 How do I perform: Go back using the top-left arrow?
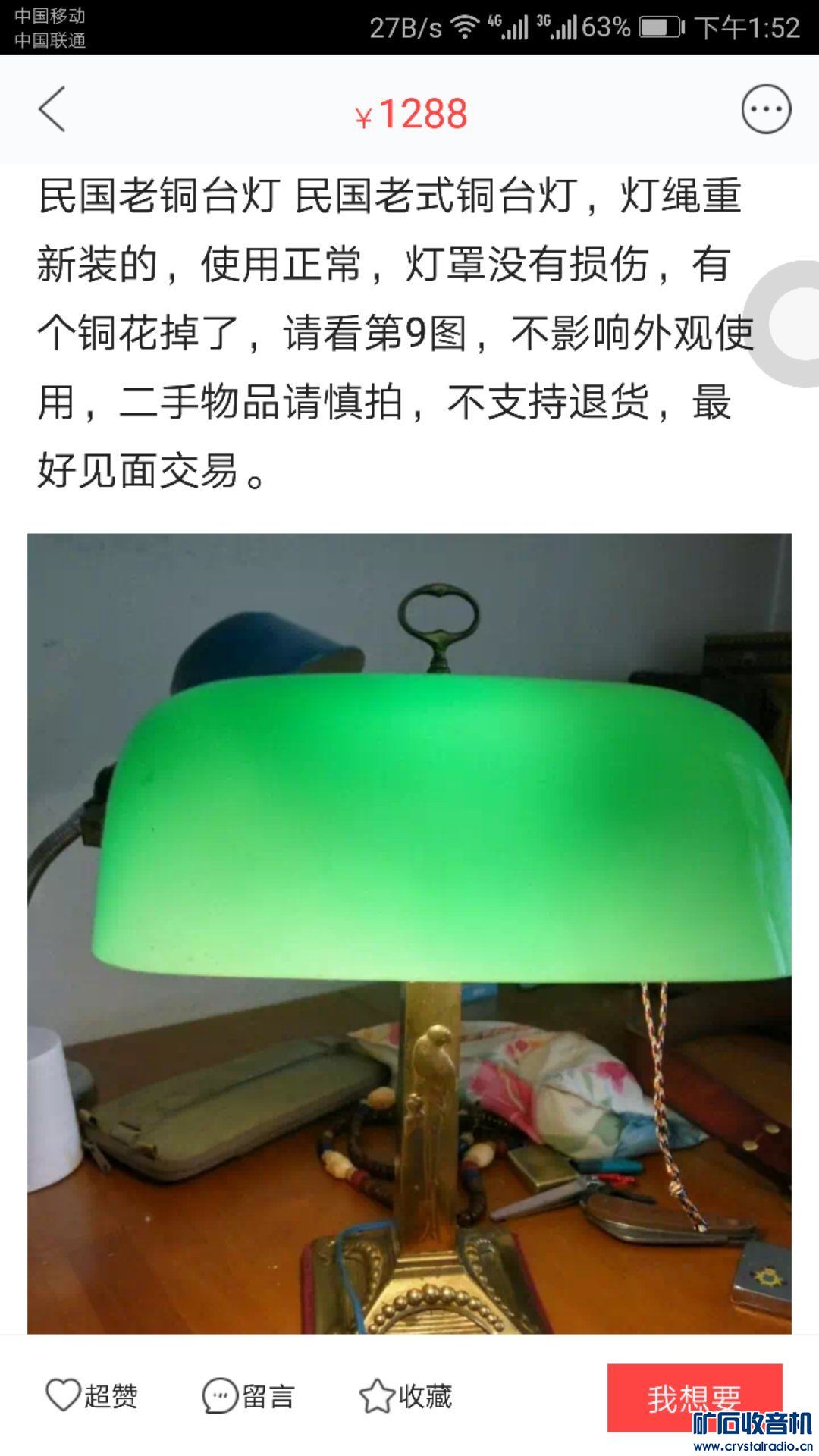coord(52,109)
